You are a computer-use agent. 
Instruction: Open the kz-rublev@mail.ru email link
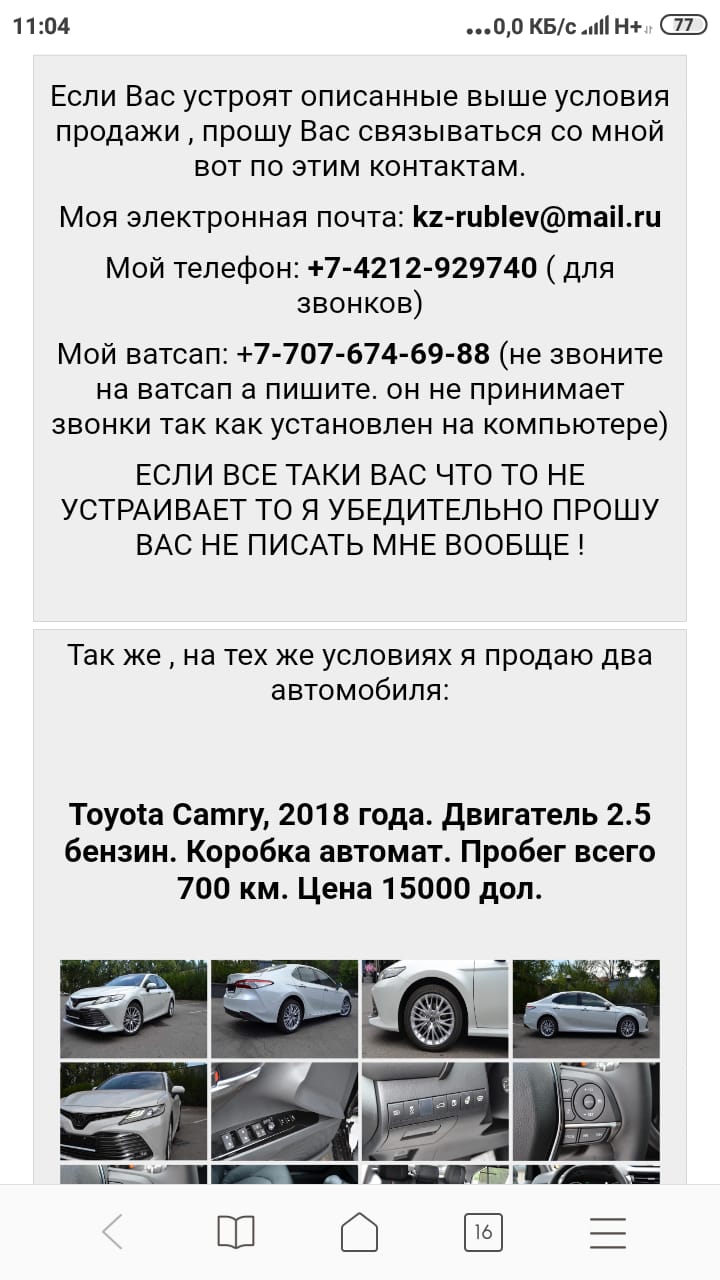click(x=536, y=217)
